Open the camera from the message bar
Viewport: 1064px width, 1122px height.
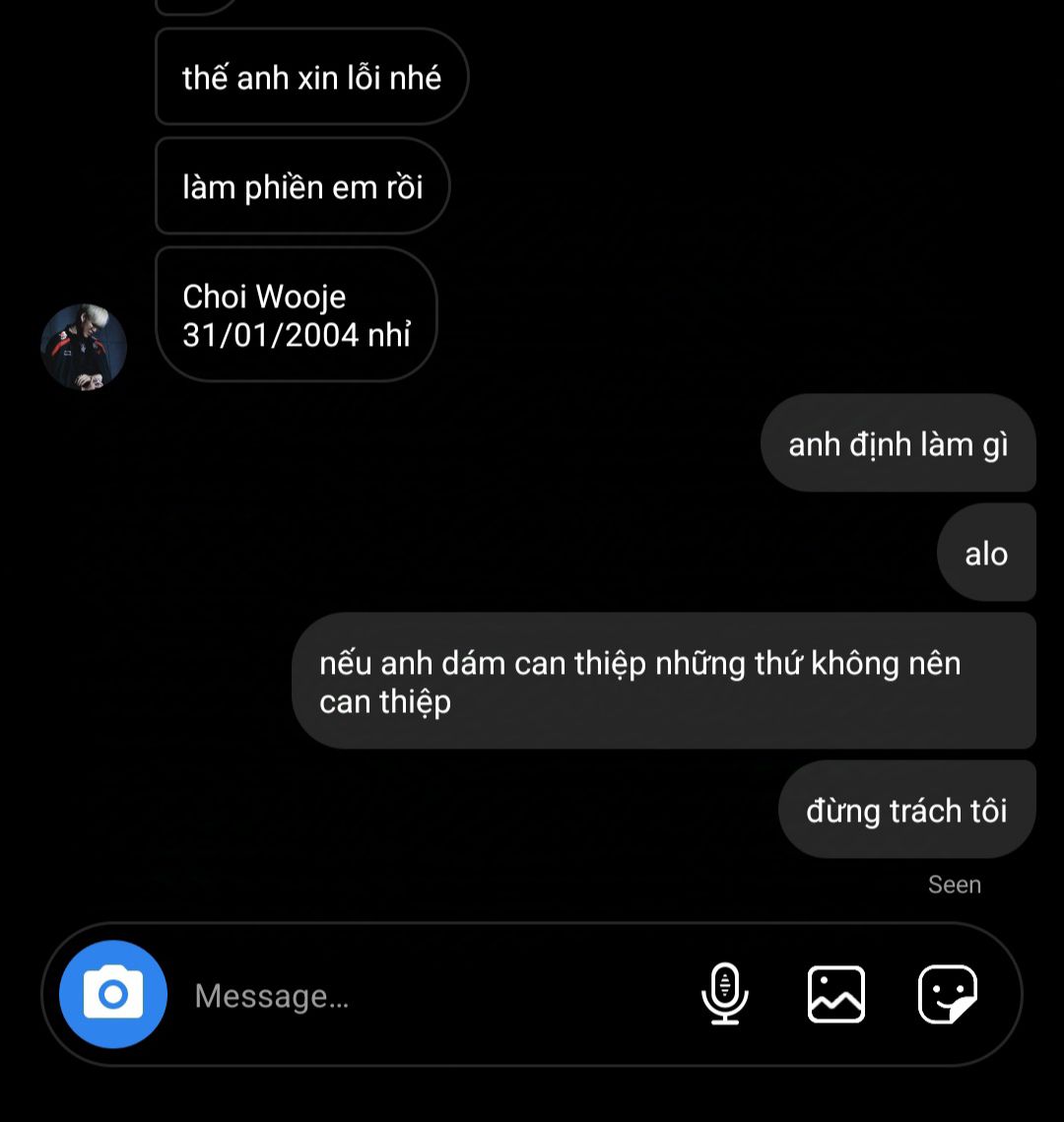(x=113, y=994)
